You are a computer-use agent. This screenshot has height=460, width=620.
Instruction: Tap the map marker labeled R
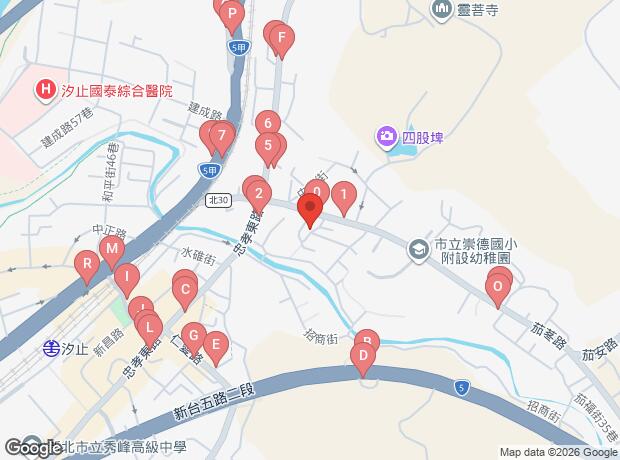87,267
